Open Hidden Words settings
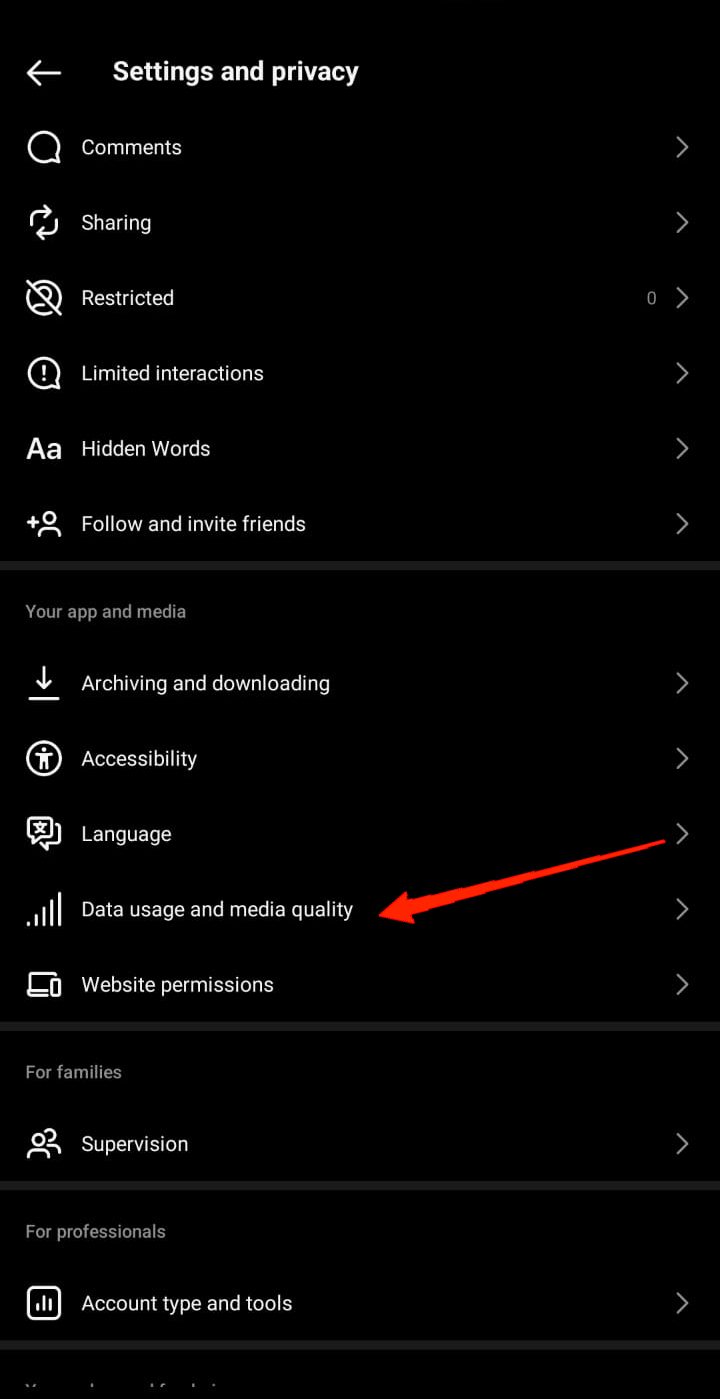This screenshot has height=1399, width=720. point(360,448)
